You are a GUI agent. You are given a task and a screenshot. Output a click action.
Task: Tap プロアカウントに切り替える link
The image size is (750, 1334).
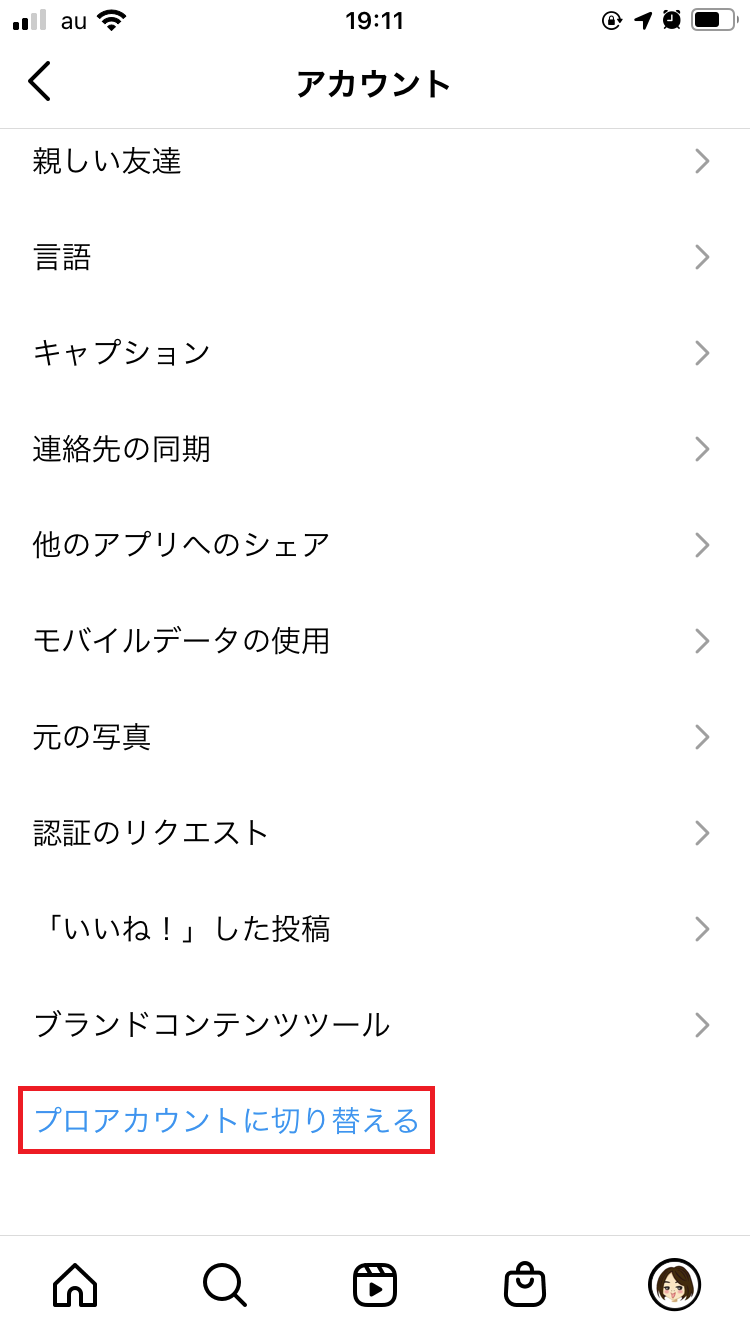(227, 1121)
